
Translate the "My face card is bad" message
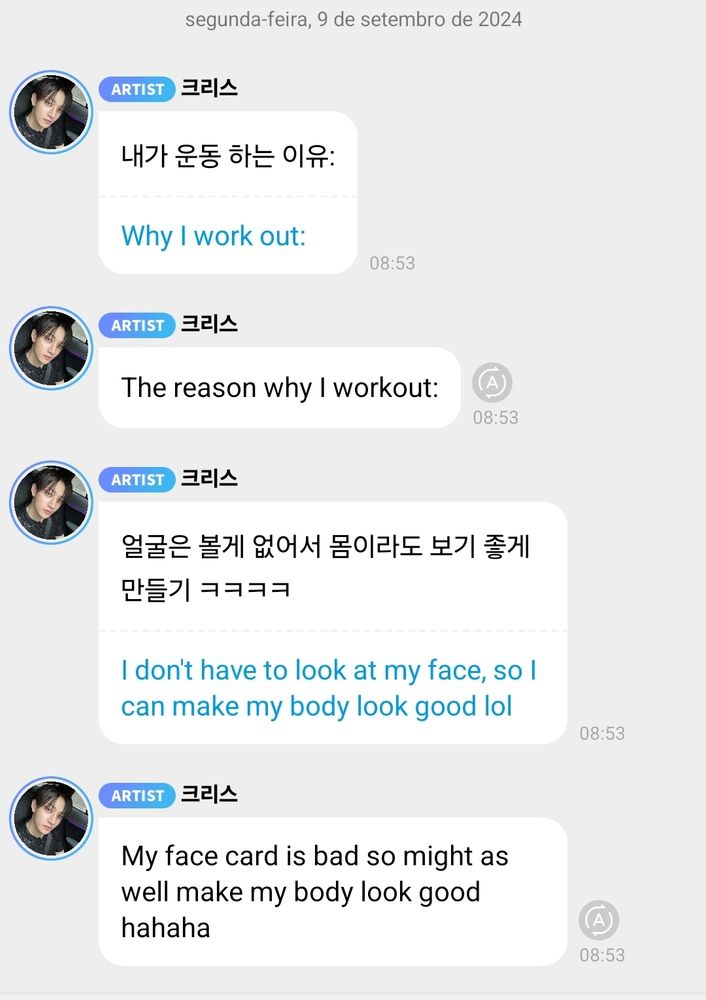599,920
